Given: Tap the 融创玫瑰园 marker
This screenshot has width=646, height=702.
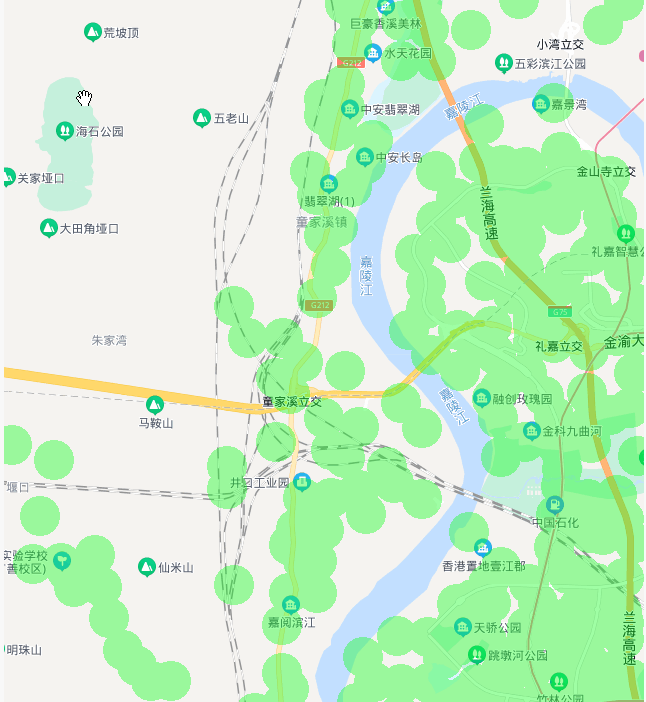Looking at the screenshot, I should click(482, 398).
